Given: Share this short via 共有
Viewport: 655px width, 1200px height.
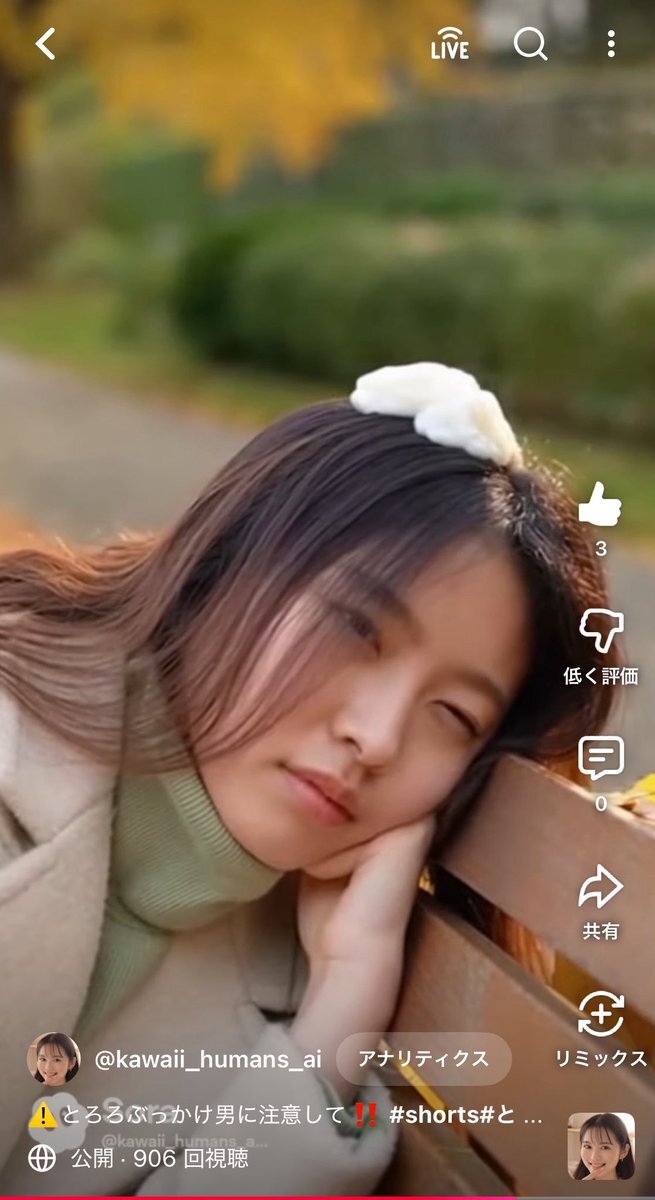Looking at the screenshot, I should (x=600, y=887).
